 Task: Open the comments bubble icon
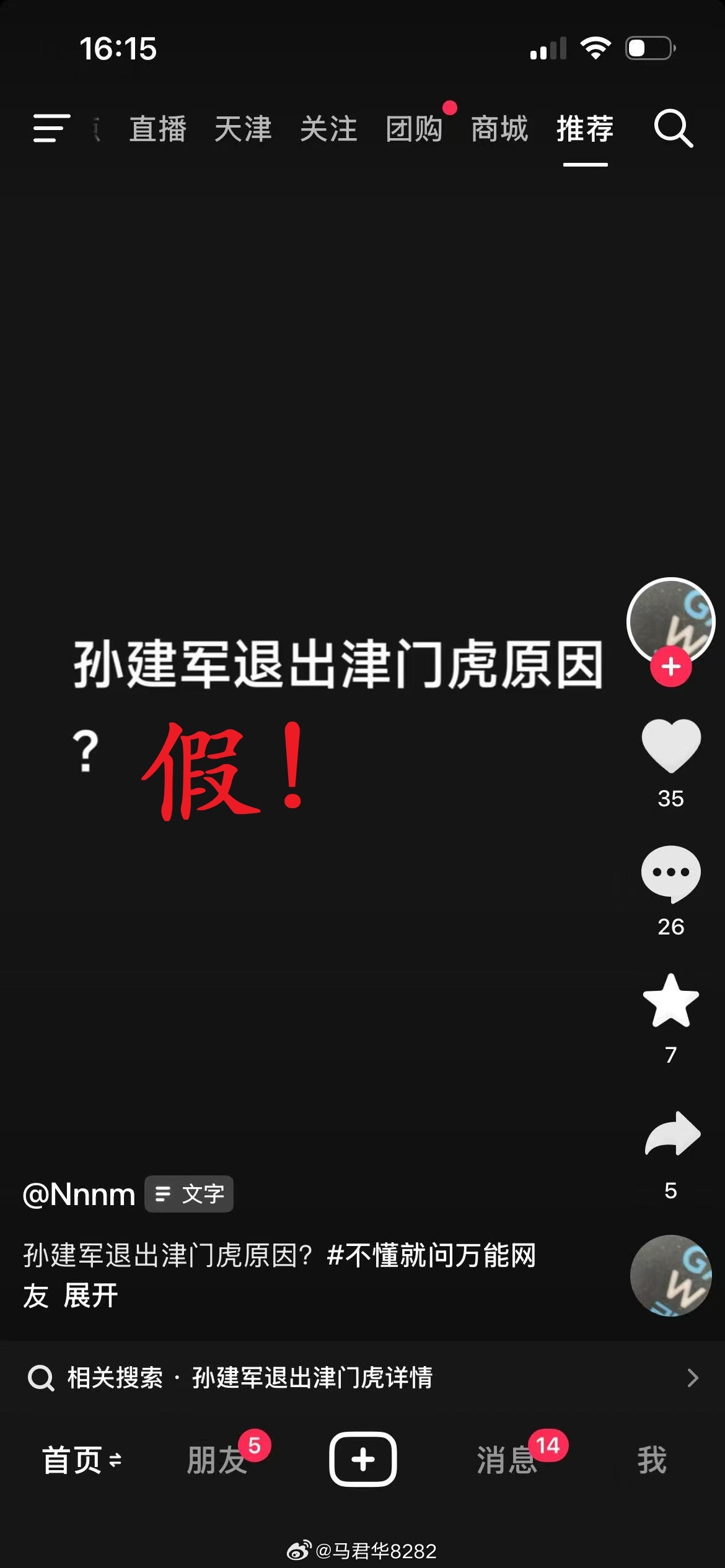(670, 874)
